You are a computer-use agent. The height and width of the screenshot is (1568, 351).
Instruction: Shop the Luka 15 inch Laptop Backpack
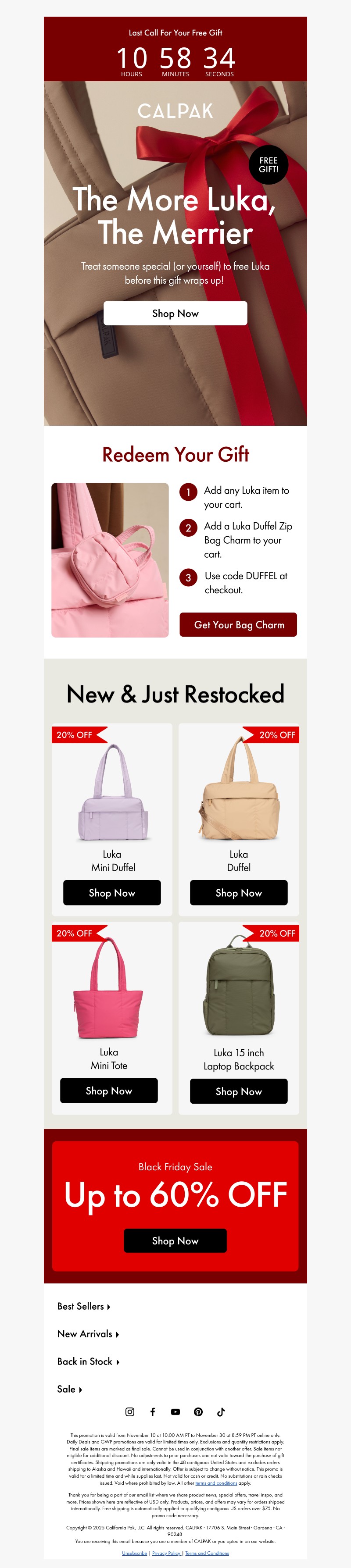coord(238,1091)
